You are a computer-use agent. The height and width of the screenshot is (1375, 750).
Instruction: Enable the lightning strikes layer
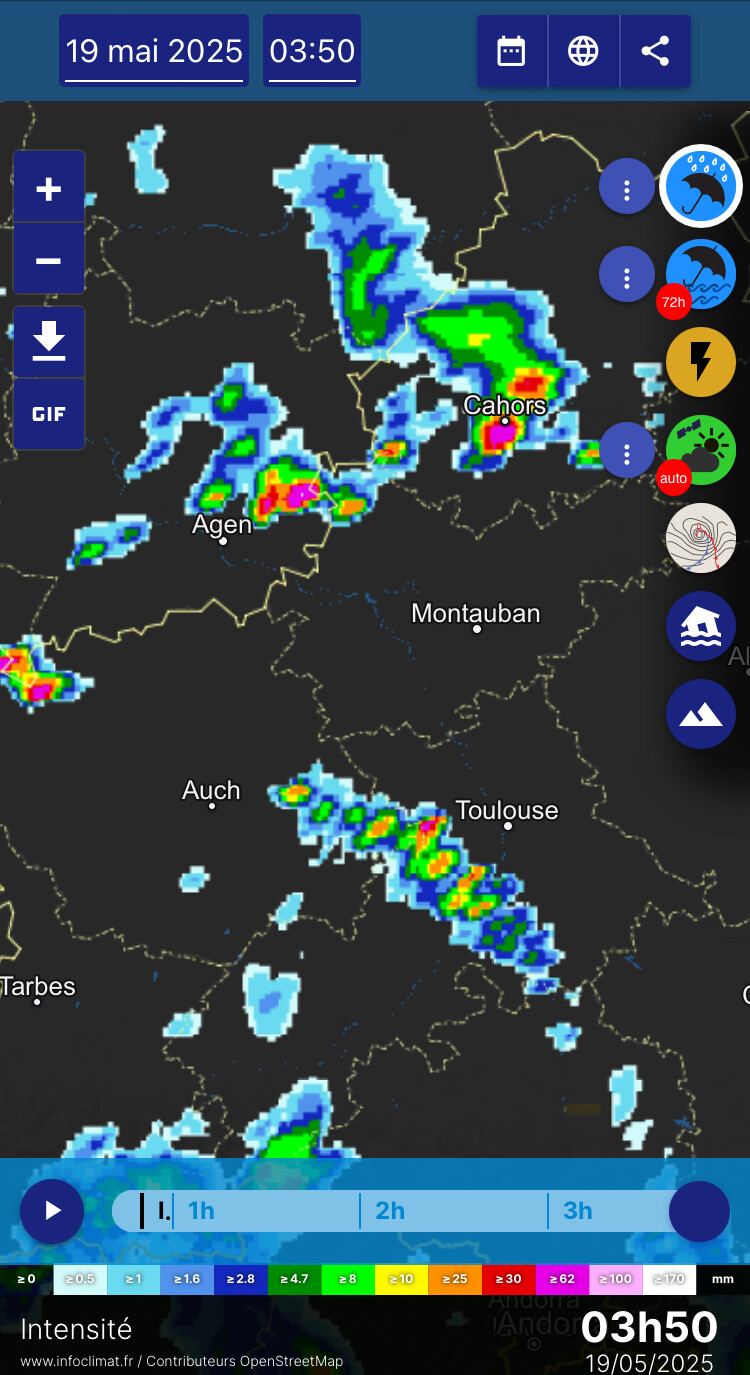[x=701, y=362]
